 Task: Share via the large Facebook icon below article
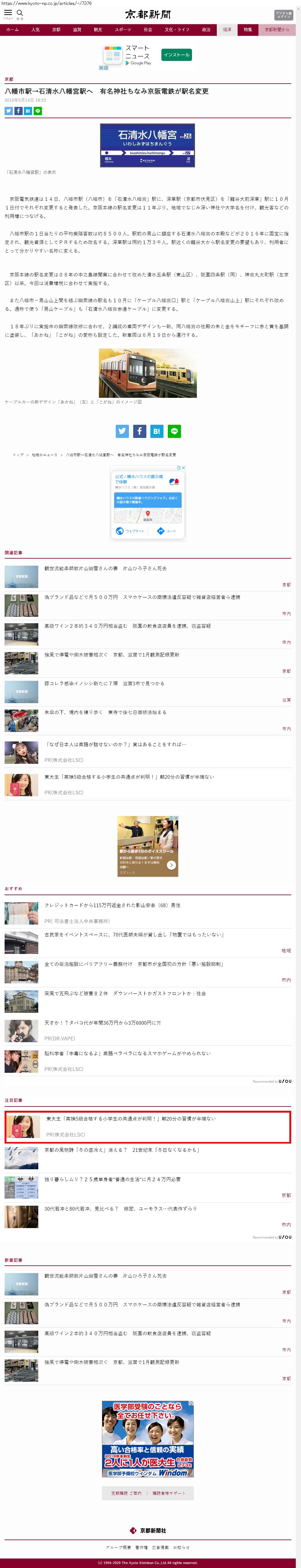click(x=139, y=431)
